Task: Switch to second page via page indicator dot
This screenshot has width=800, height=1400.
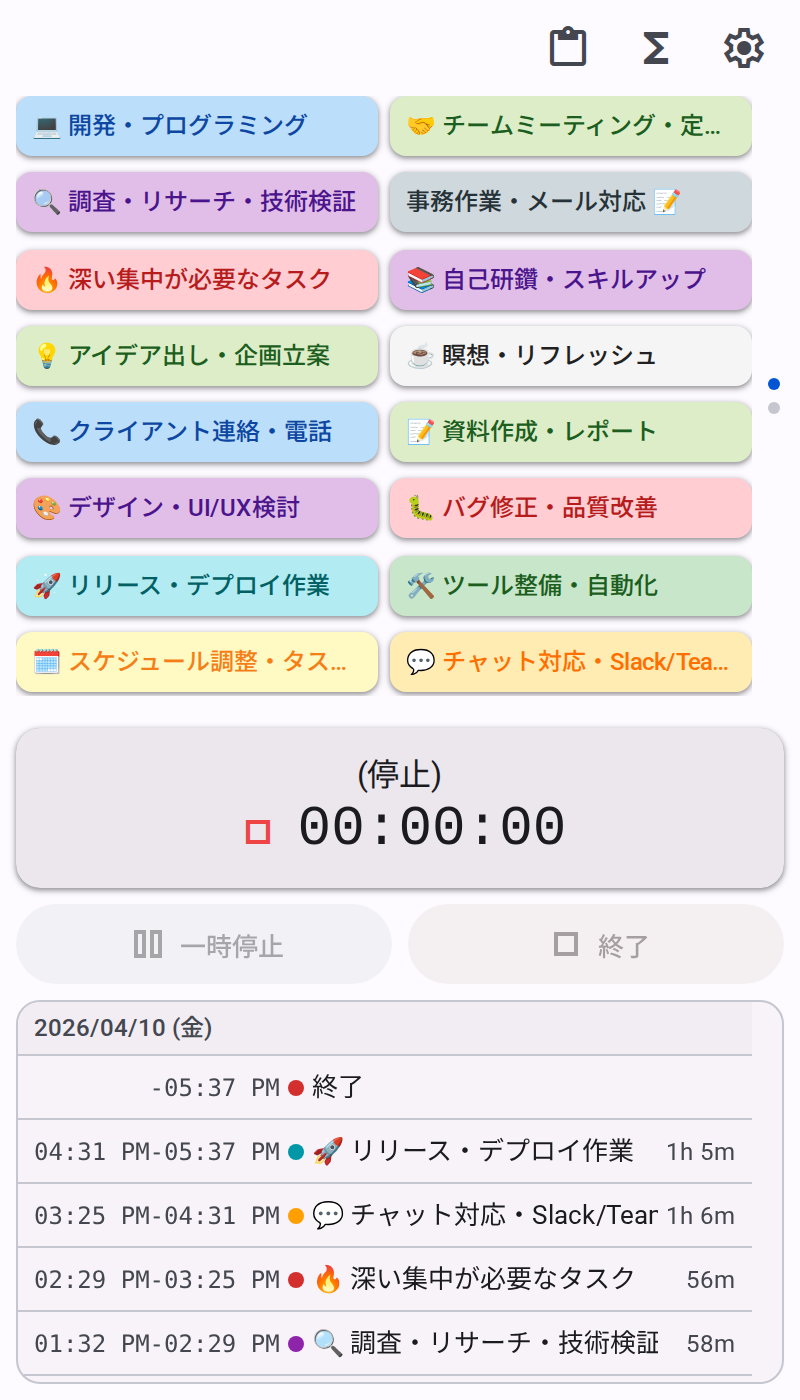Action: coord(773,408)
